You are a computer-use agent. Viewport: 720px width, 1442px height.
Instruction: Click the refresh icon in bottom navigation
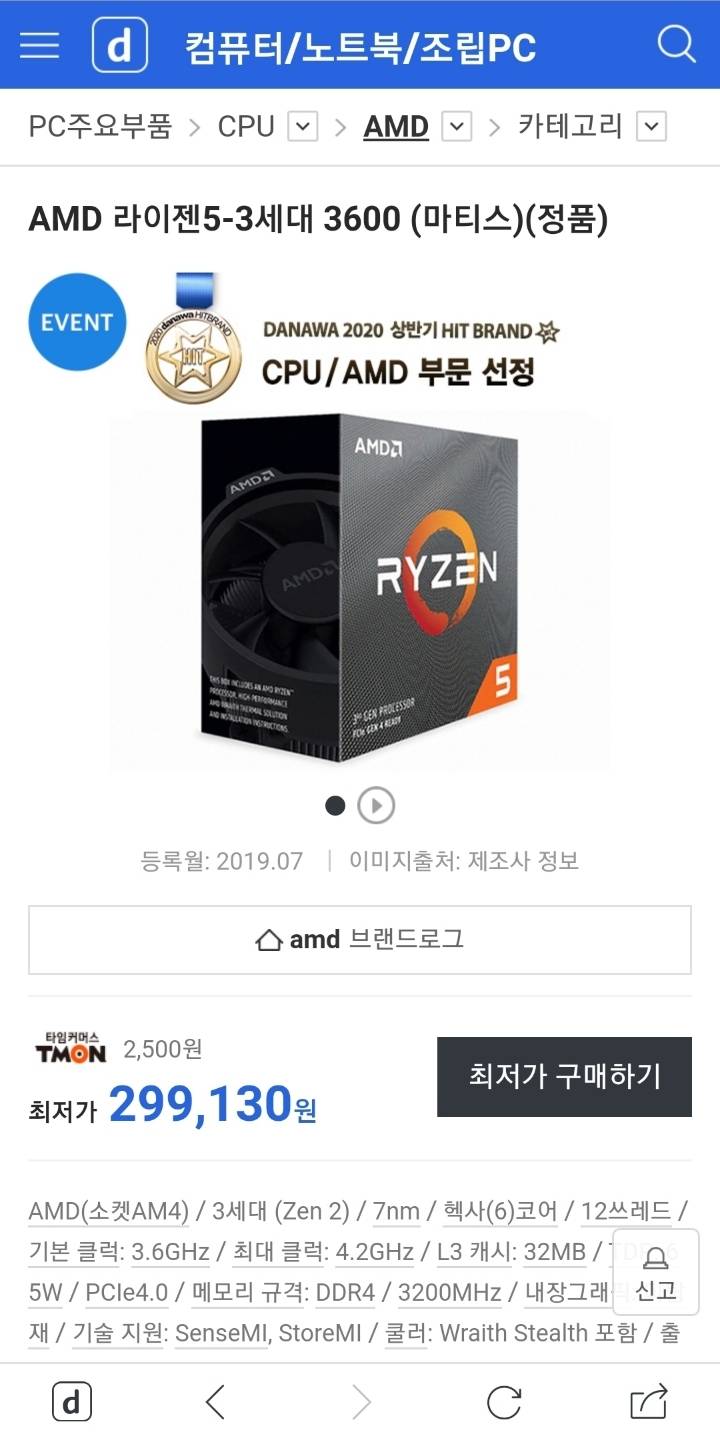click(505, 1402)
